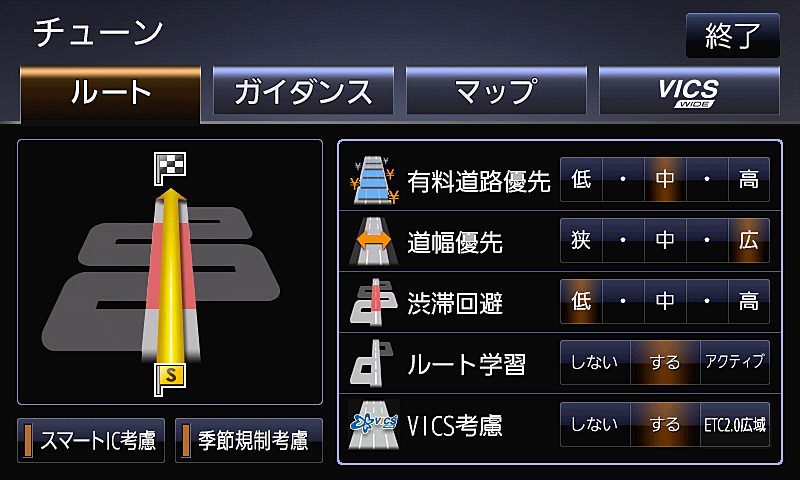The width and height of the screenshot is (800, 480).
Task: Switch to the マップ tab
Action: coord(495,92)
